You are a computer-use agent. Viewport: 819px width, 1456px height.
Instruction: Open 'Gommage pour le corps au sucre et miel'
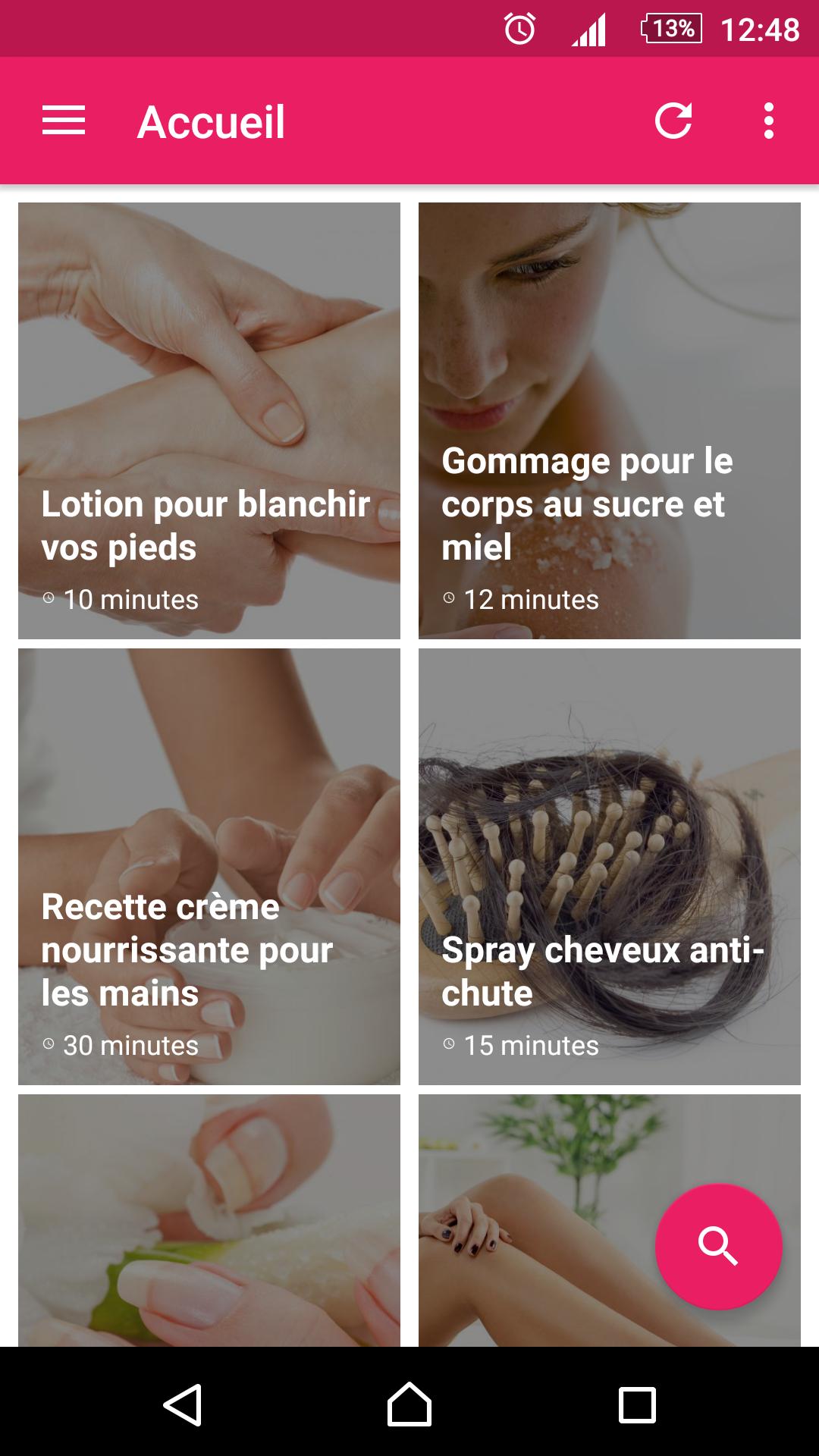609,420
